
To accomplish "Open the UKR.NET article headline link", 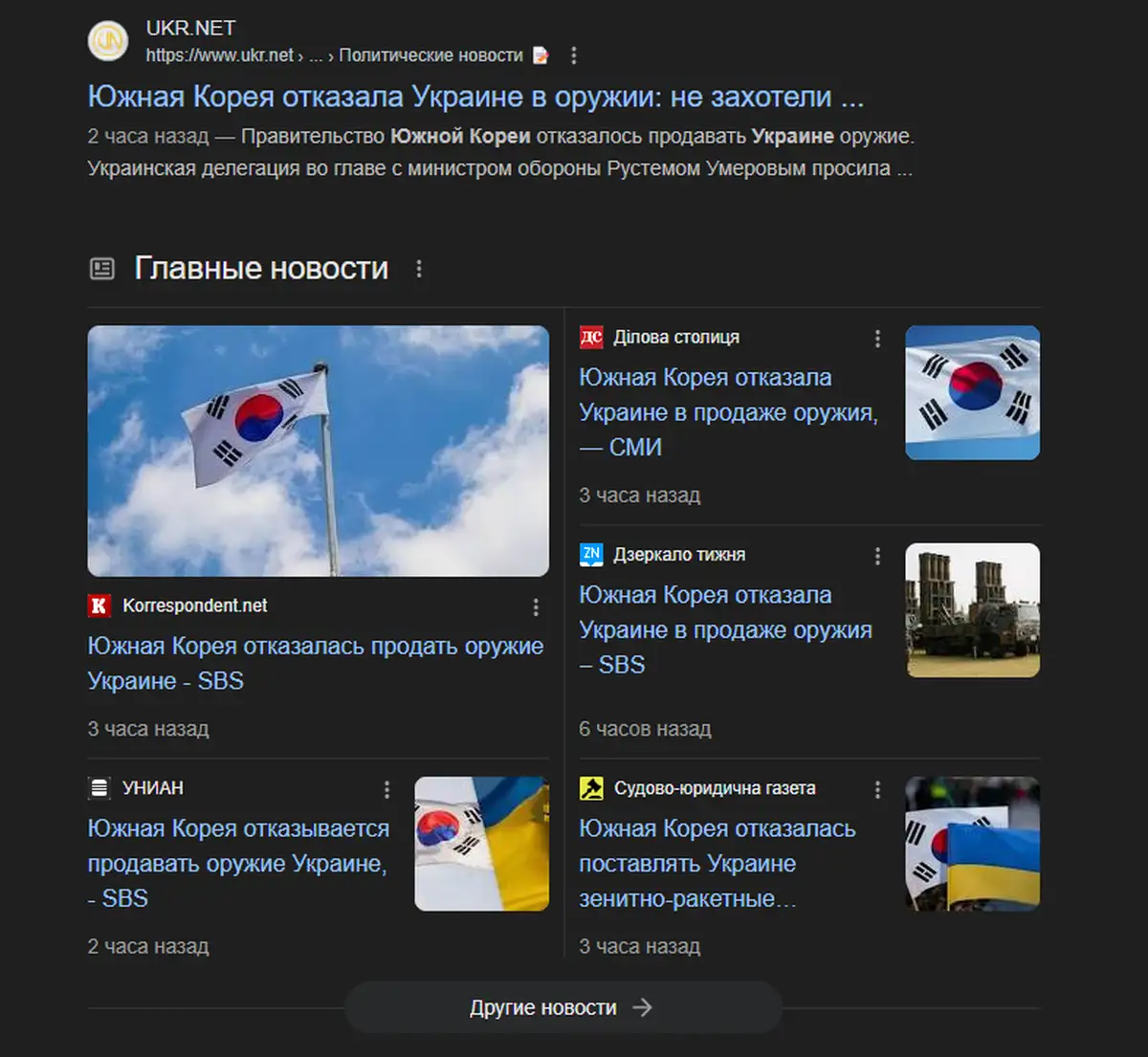I will click(475, 98).
